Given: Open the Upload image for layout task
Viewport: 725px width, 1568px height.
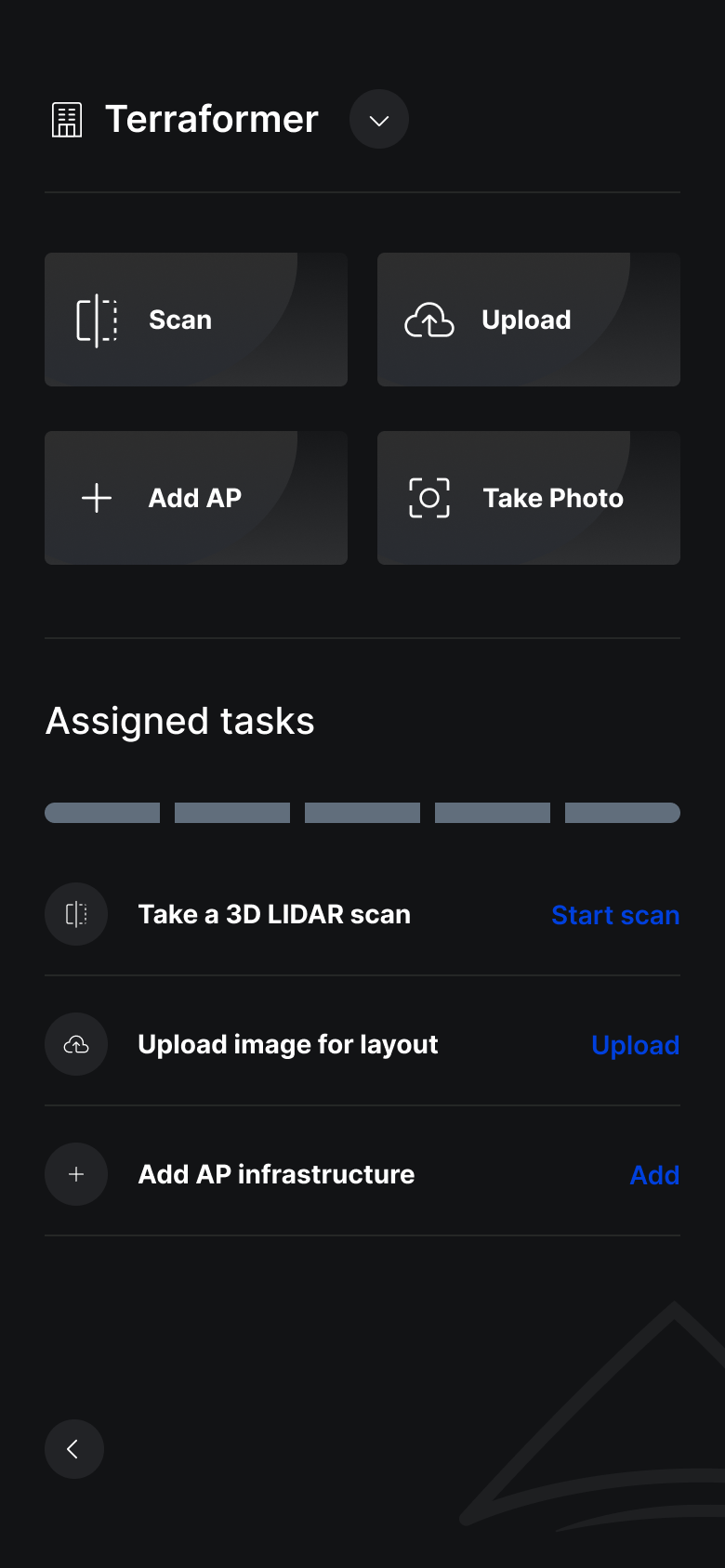Looking at the screenshot, I should pos(287,1045).
